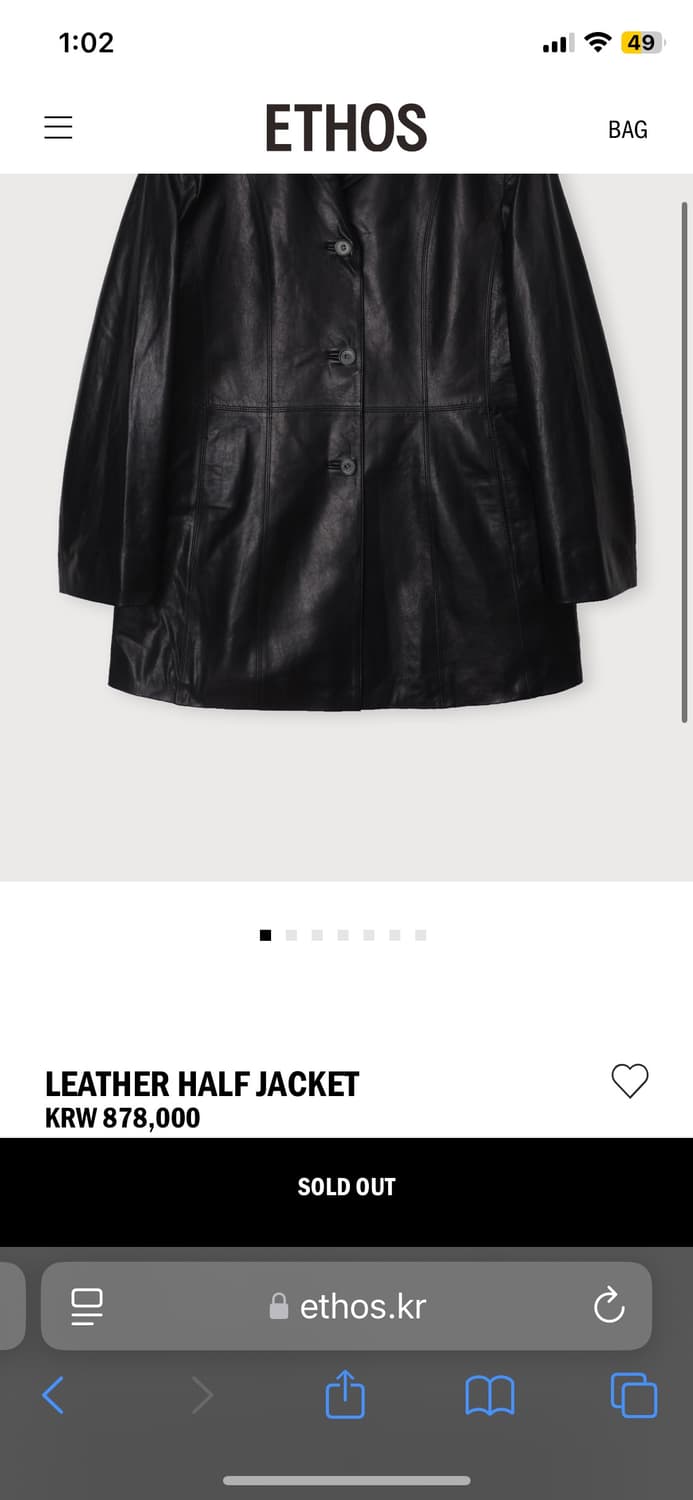This screenshot has height=1500, width=693.
Task: Reload the page
Action: (x=608, y=1306)
